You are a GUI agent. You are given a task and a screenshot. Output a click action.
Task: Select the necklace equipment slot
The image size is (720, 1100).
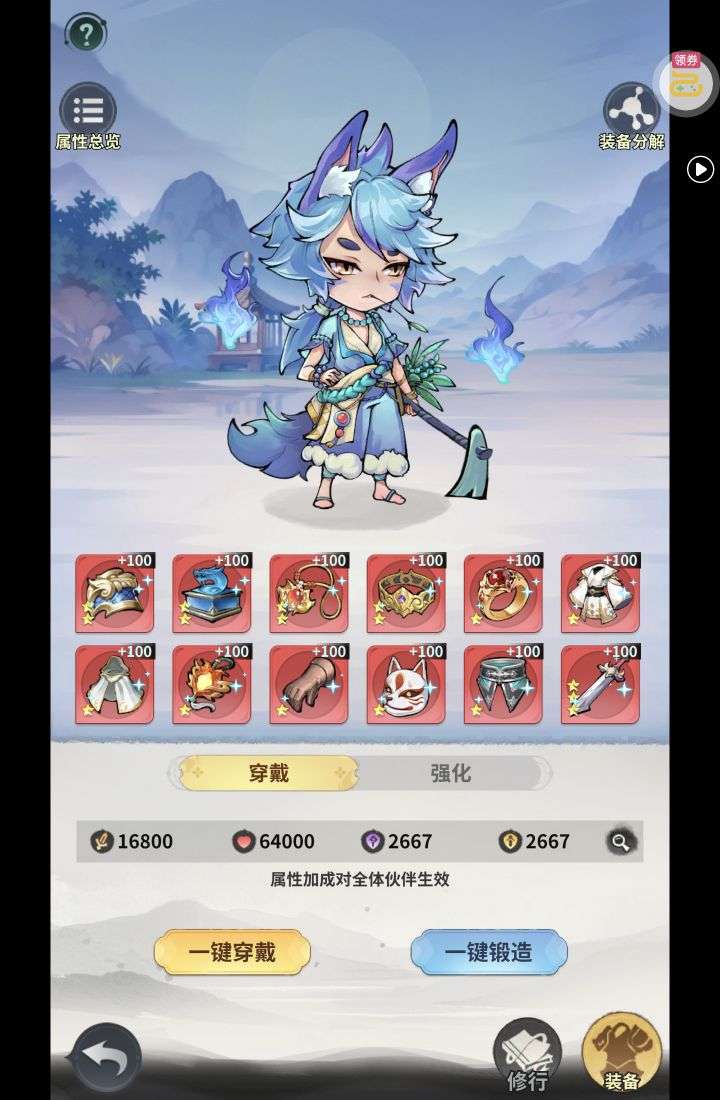pyautogui.click(x=309, y=593)
